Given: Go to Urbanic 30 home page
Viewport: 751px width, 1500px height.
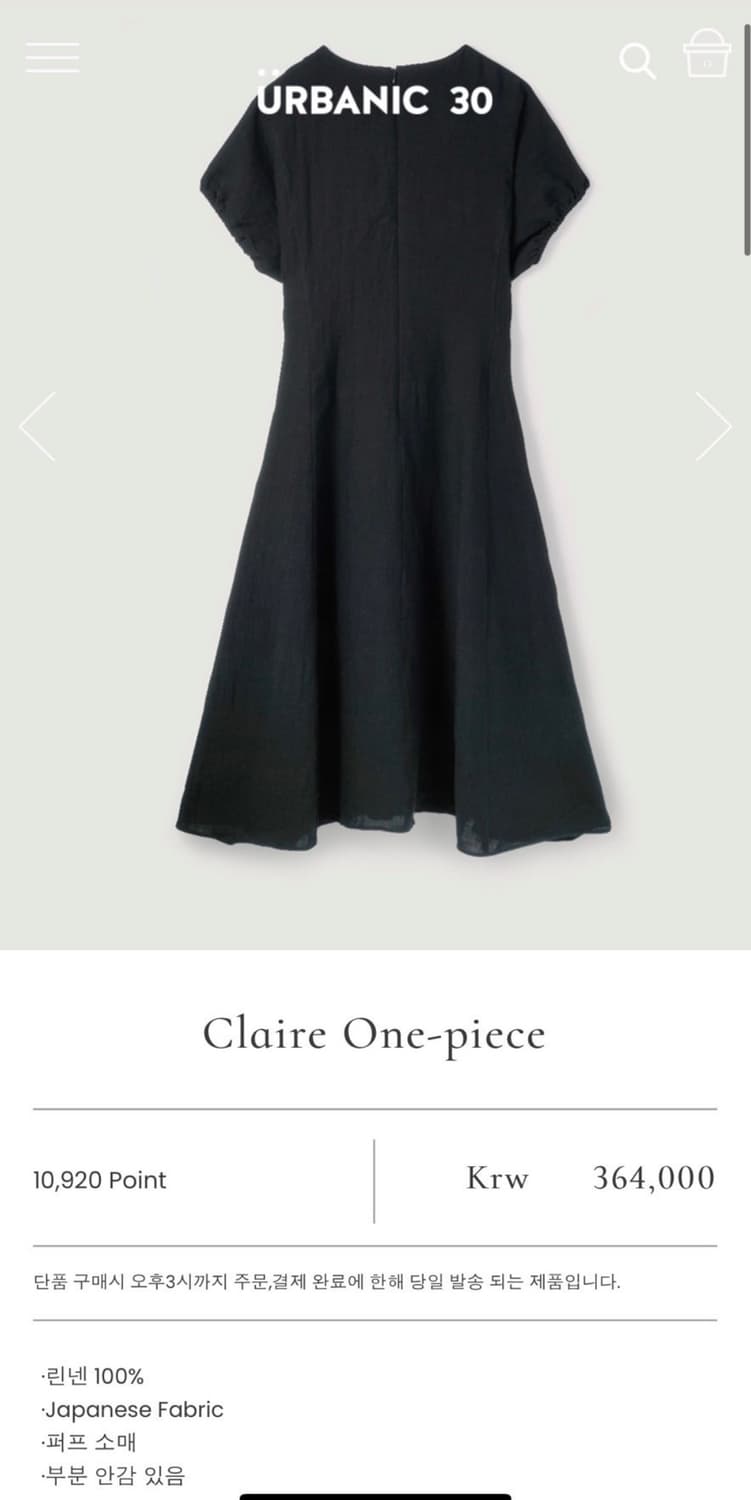Looking at the screenshot, I should click(374, 99).
